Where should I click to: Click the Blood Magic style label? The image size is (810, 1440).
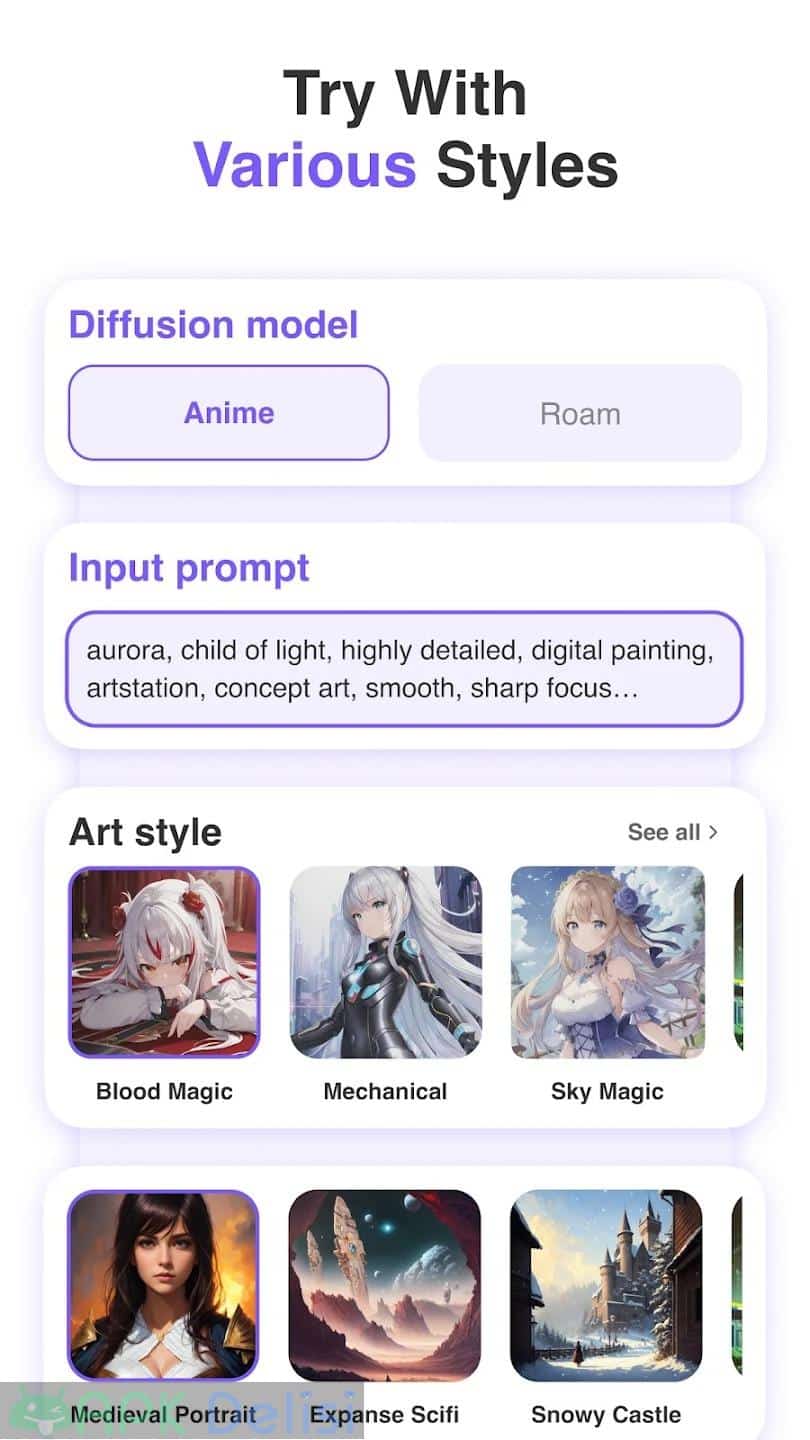click(164, 1090)
